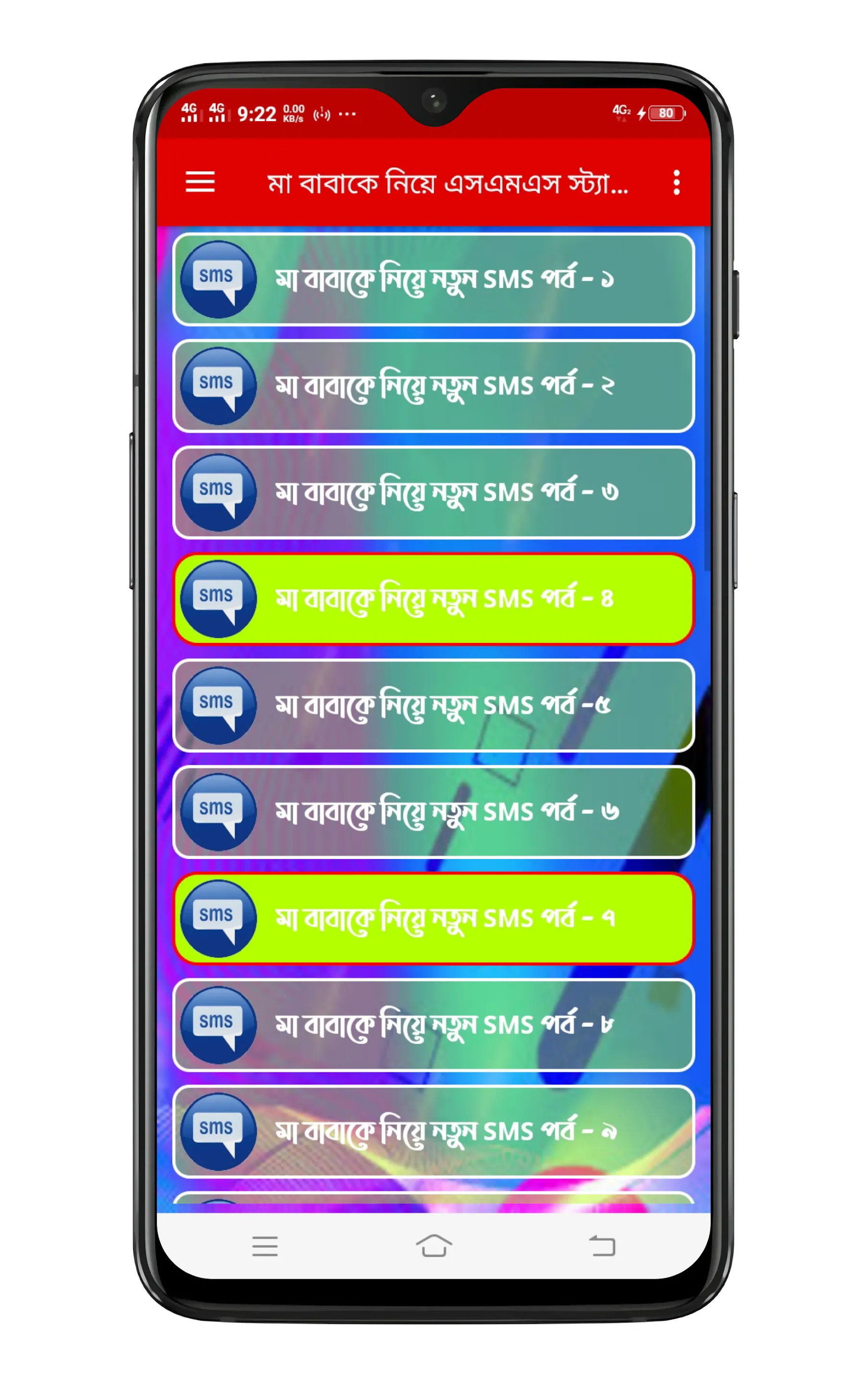
Task: Open the SMS পর্ব - ৩ entry
Action: (434, 493)
